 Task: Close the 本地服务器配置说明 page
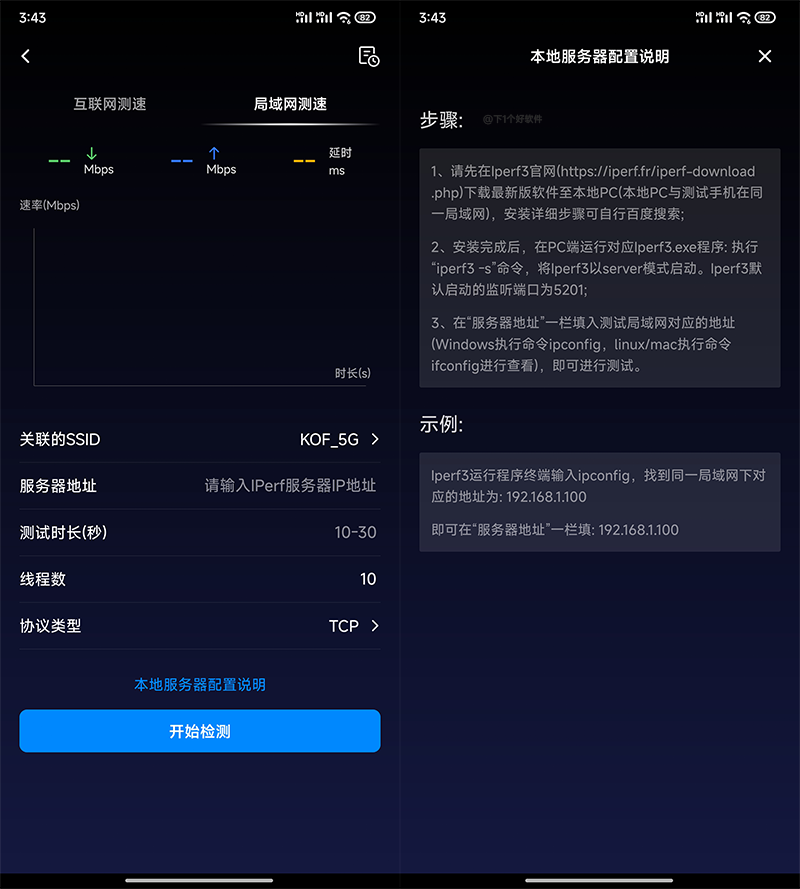(x=765, y=57)
